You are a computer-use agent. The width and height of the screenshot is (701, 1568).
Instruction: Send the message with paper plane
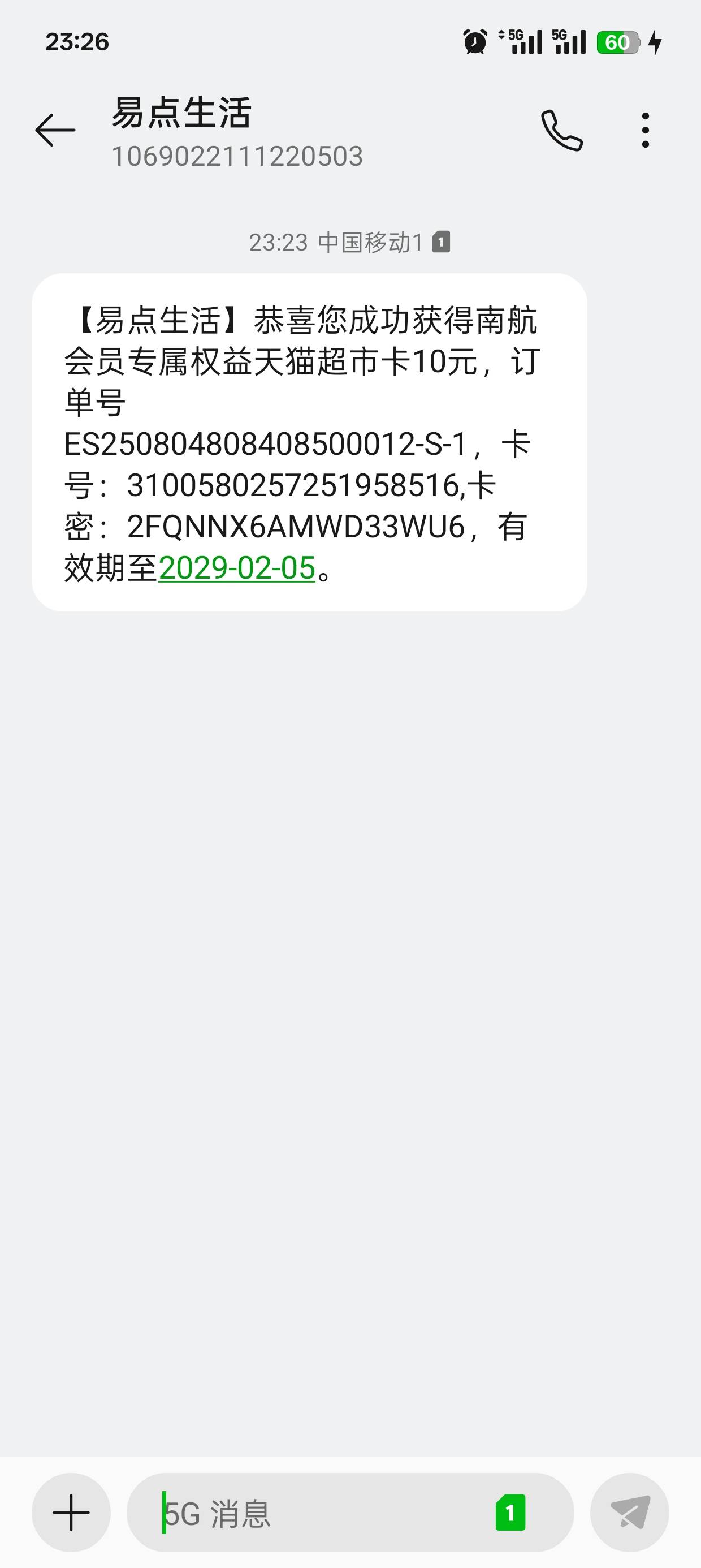(630, 1513)
